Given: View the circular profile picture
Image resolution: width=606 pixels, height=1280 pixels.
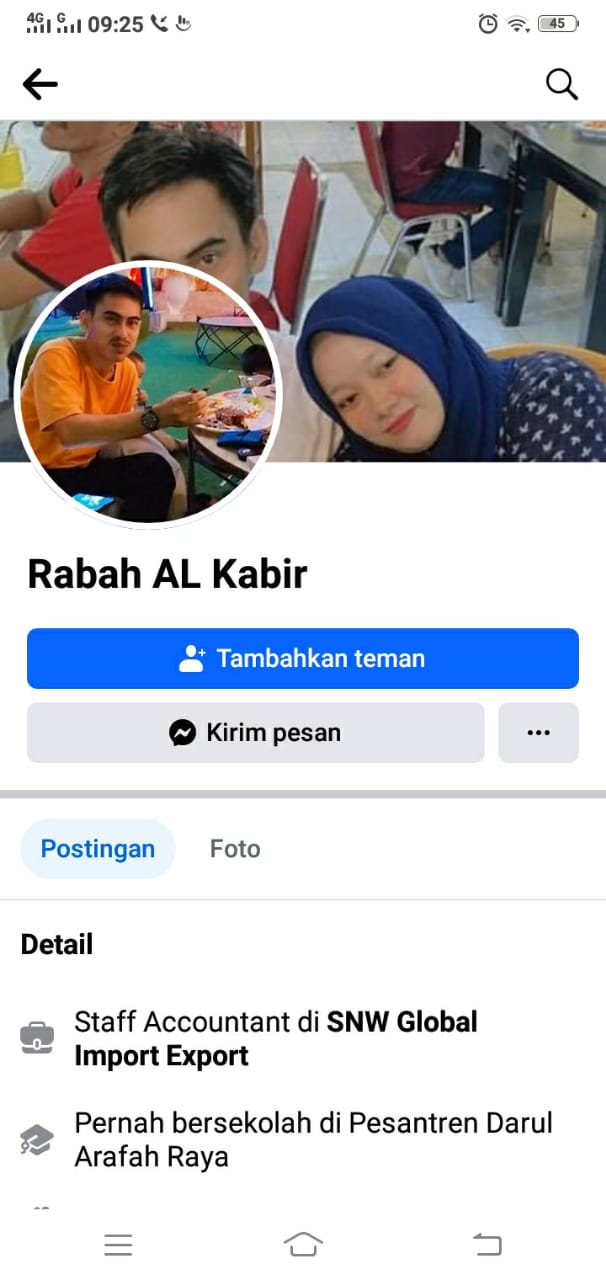Looking at the screenshot, I should (x=149, y=395).
